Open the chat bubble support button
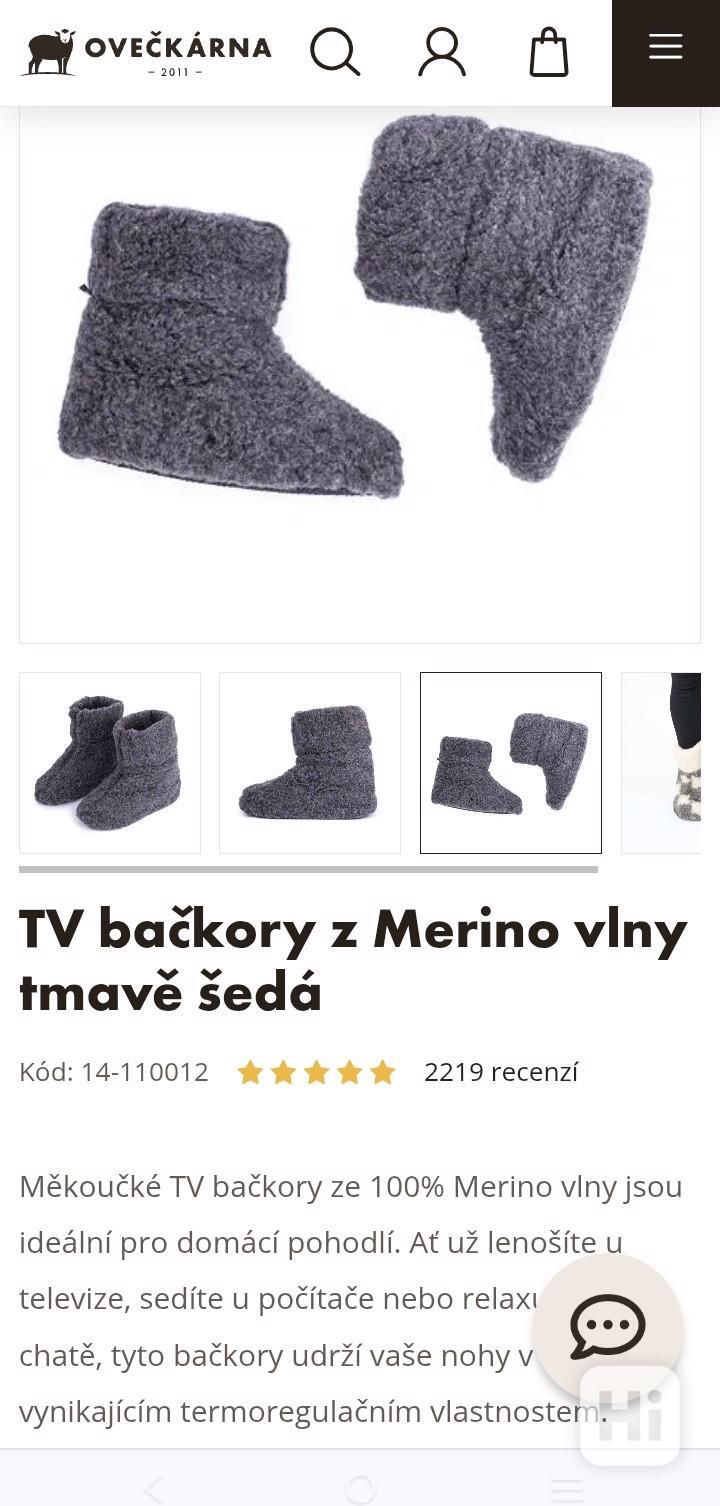720x1506 pixels. (607, 1326)
